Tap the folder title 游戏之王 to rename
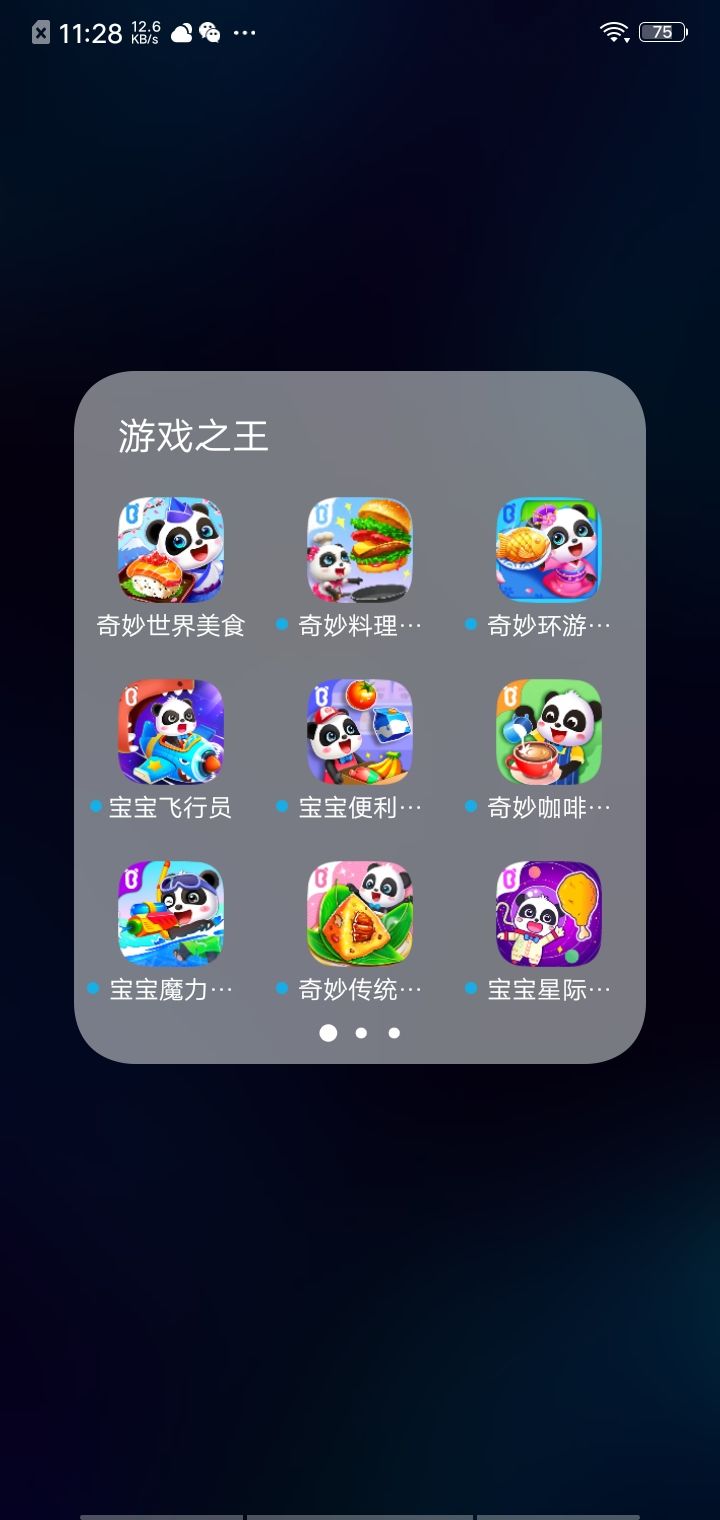 [193, 437]
